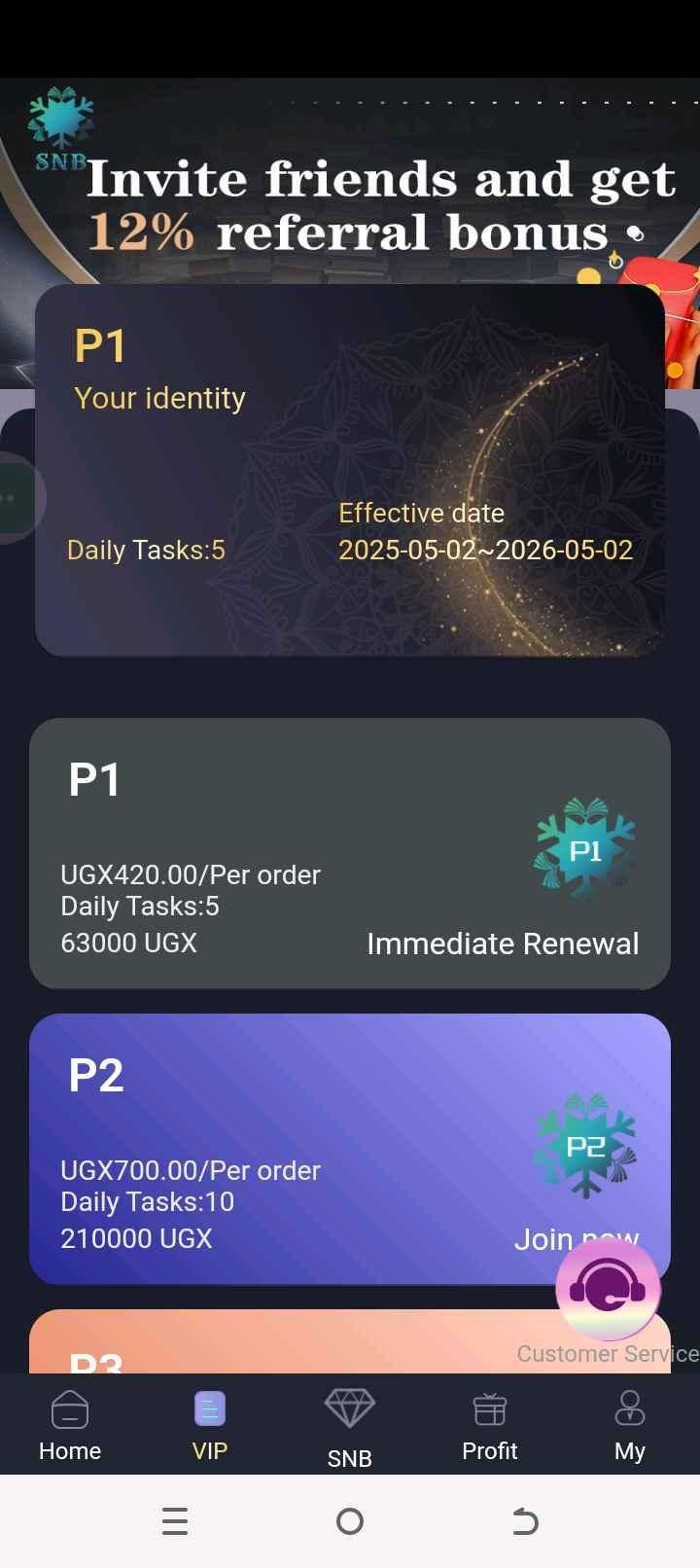Screen dimensions: 700x1568
Task: Open the SNB diamond tab
Action: tap(350, 1425)
